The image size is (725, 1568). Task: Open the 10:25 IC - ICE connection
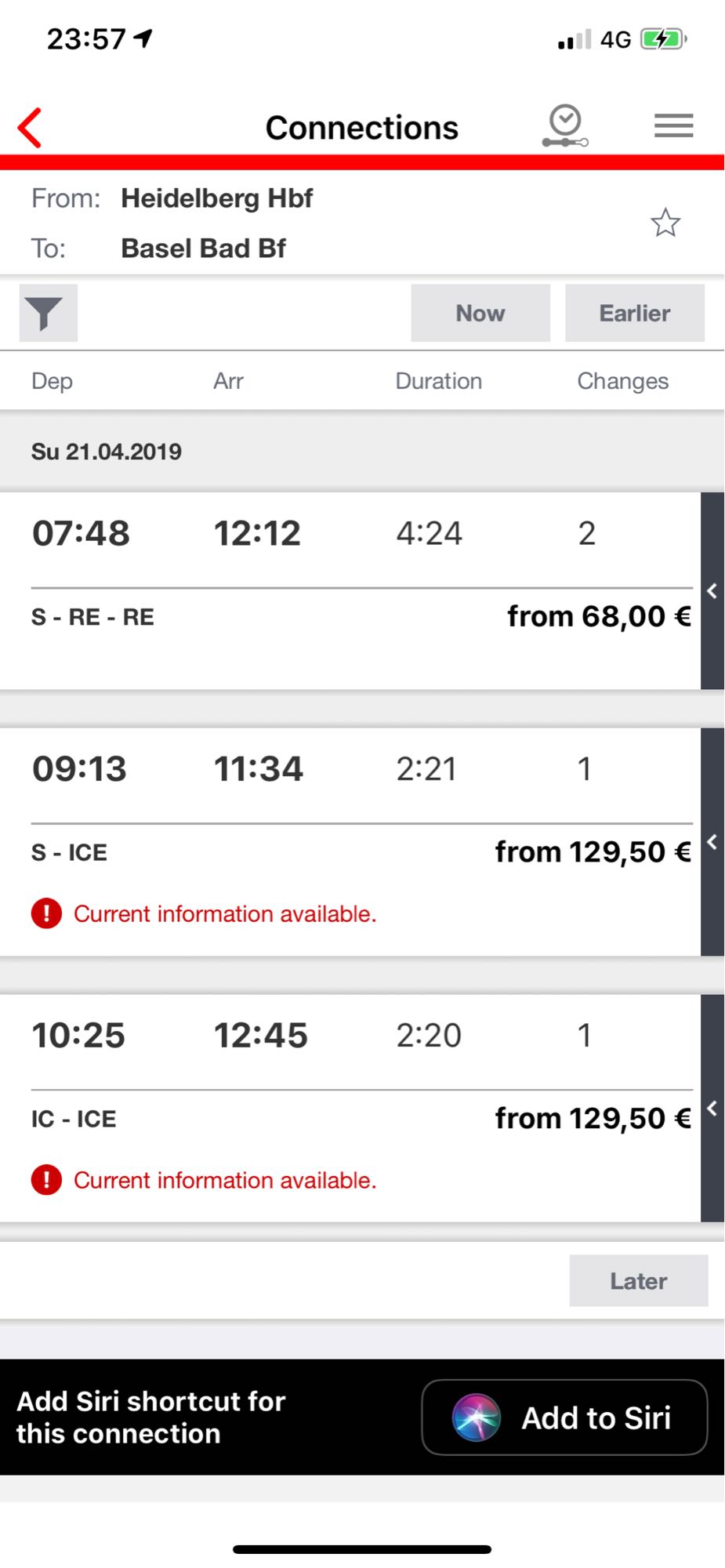pyautogui.click(x=350, y=1109)
